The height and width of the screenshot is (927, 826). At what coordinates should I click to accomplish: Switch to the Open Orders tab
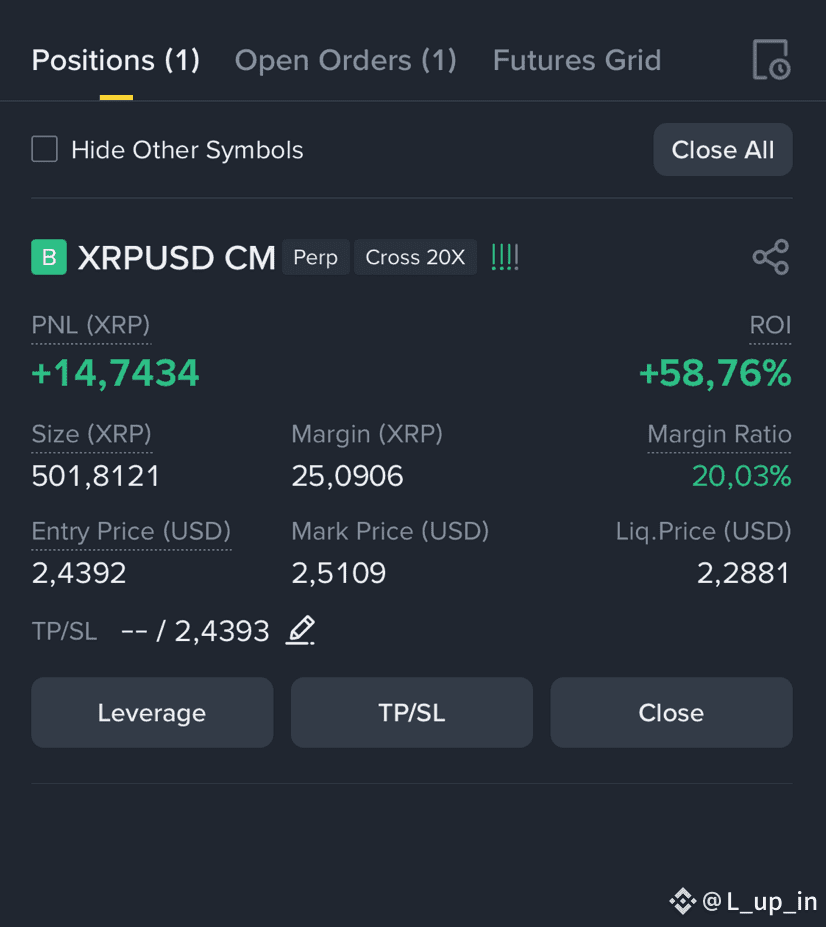(x=345, y=60)
